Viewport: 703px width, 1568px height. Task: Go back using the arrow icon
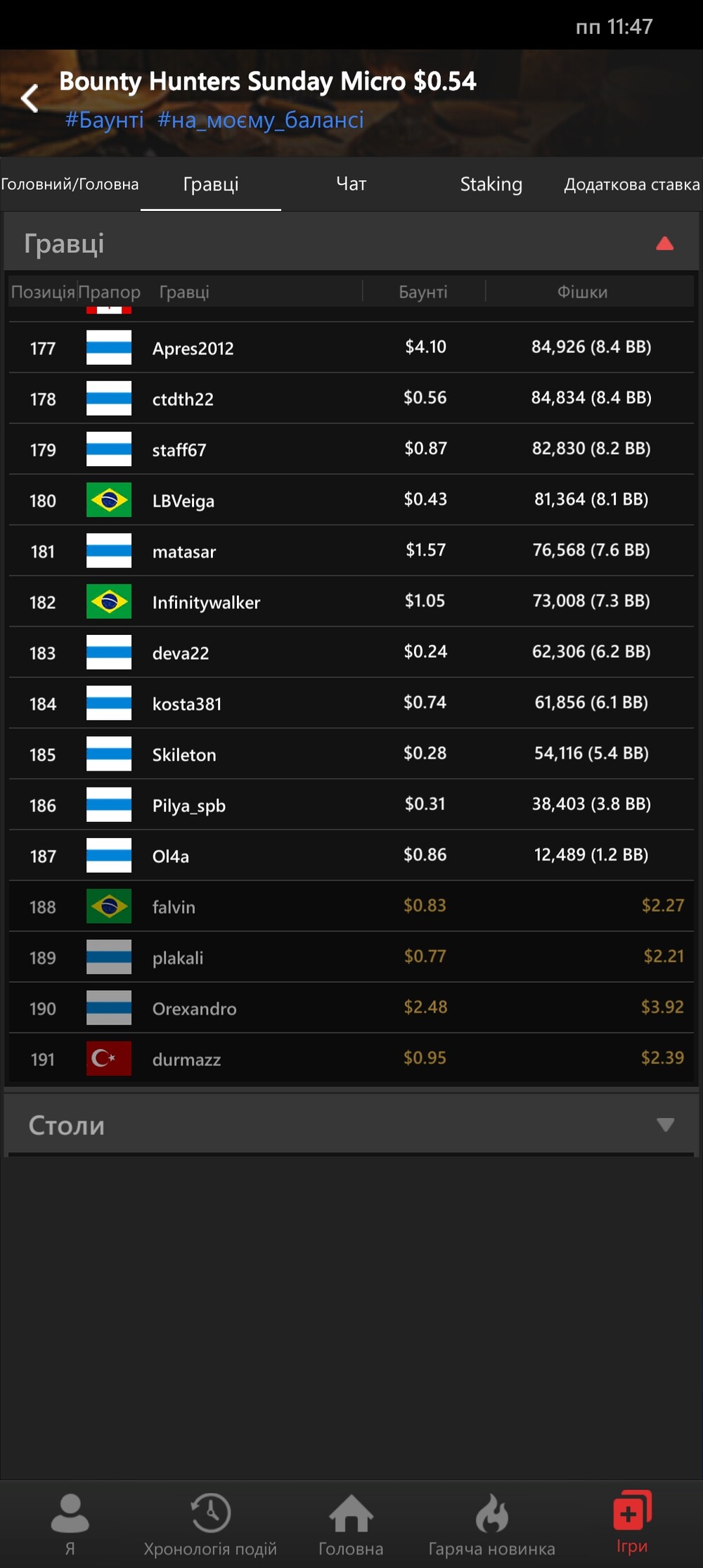[30, 98]
